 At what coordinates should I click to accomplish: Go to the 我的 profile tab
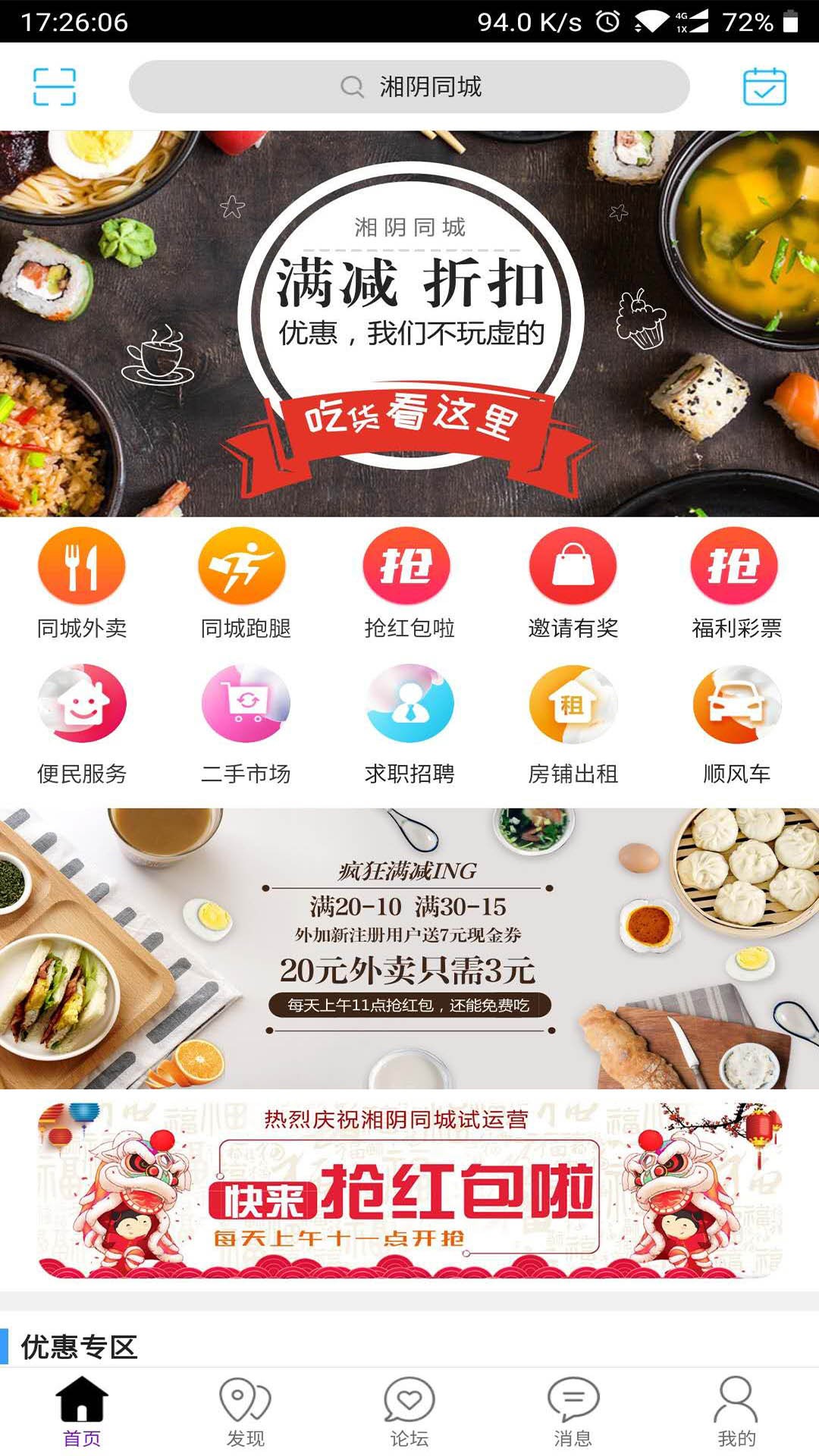click(x=736, y=1412)
